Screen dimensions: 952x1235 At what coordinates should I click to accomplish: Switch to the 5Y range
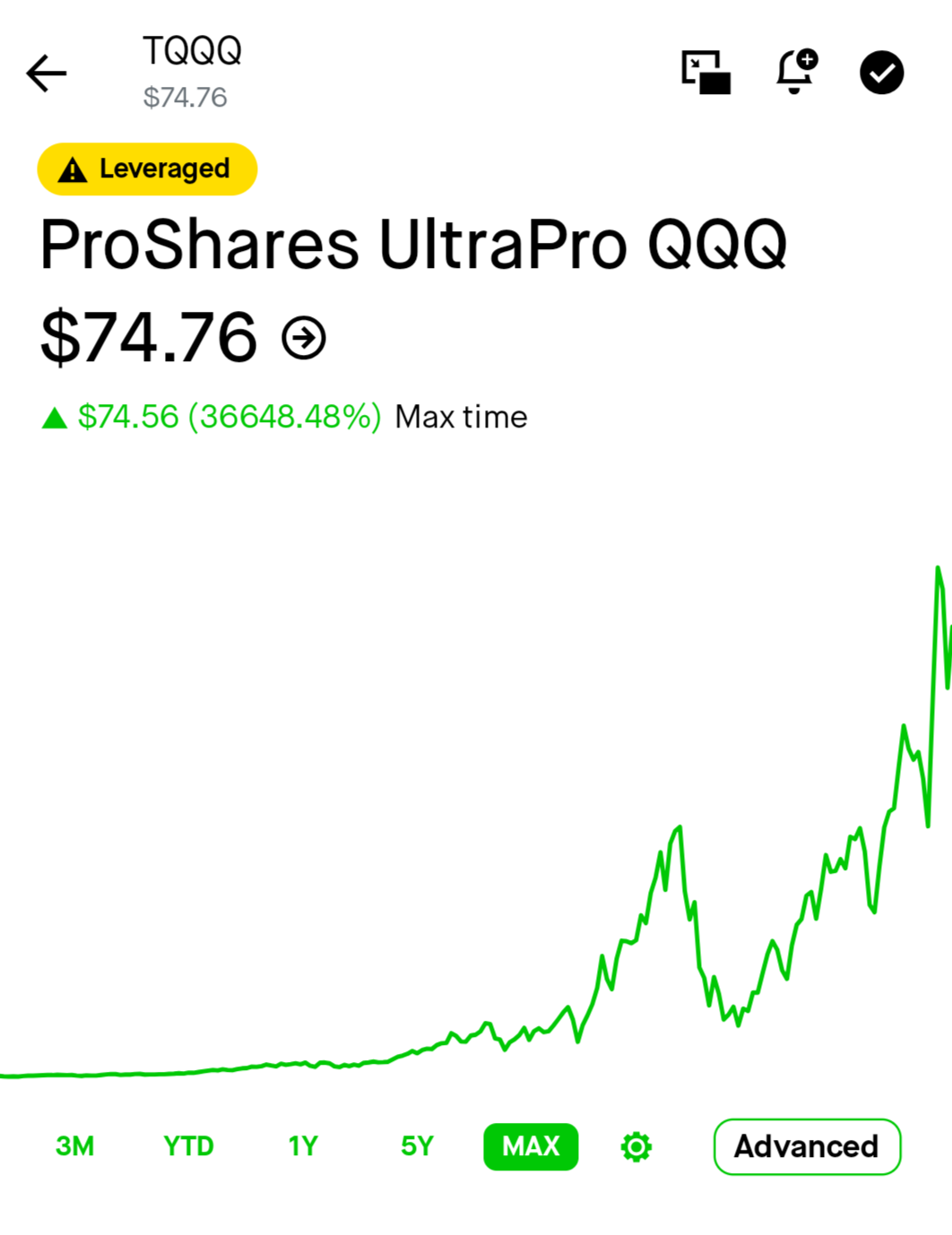pos(417,1146)
